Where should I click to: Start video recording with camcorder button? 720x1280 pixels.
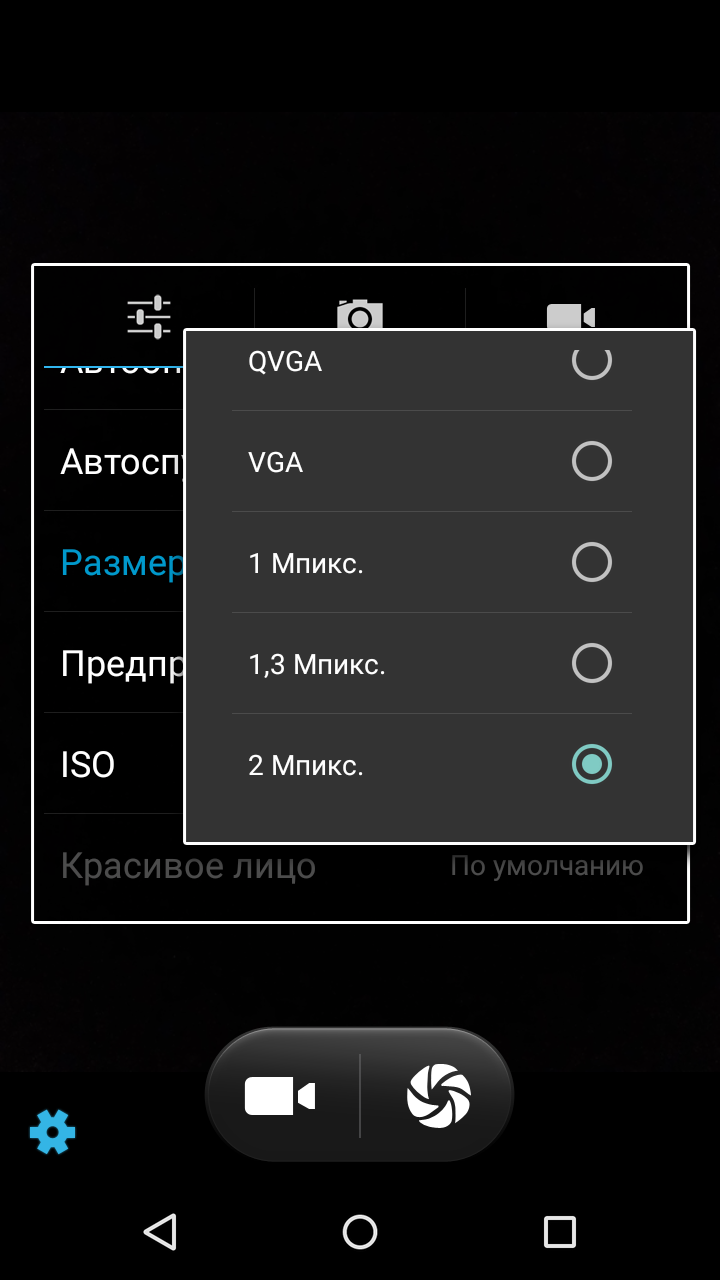280,1096
